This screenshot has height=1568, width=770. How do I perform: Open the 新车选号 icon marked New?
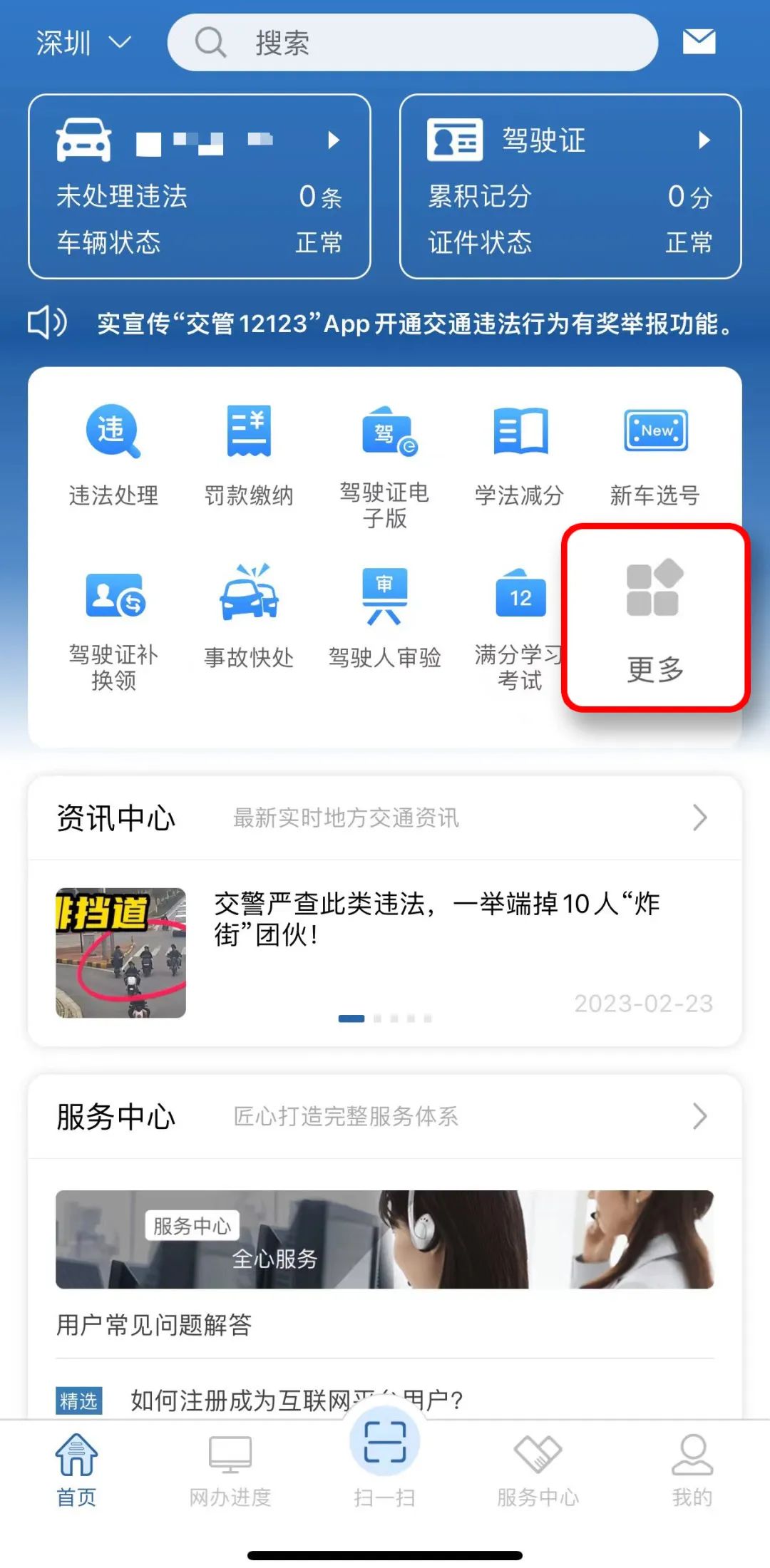point(654,456)
